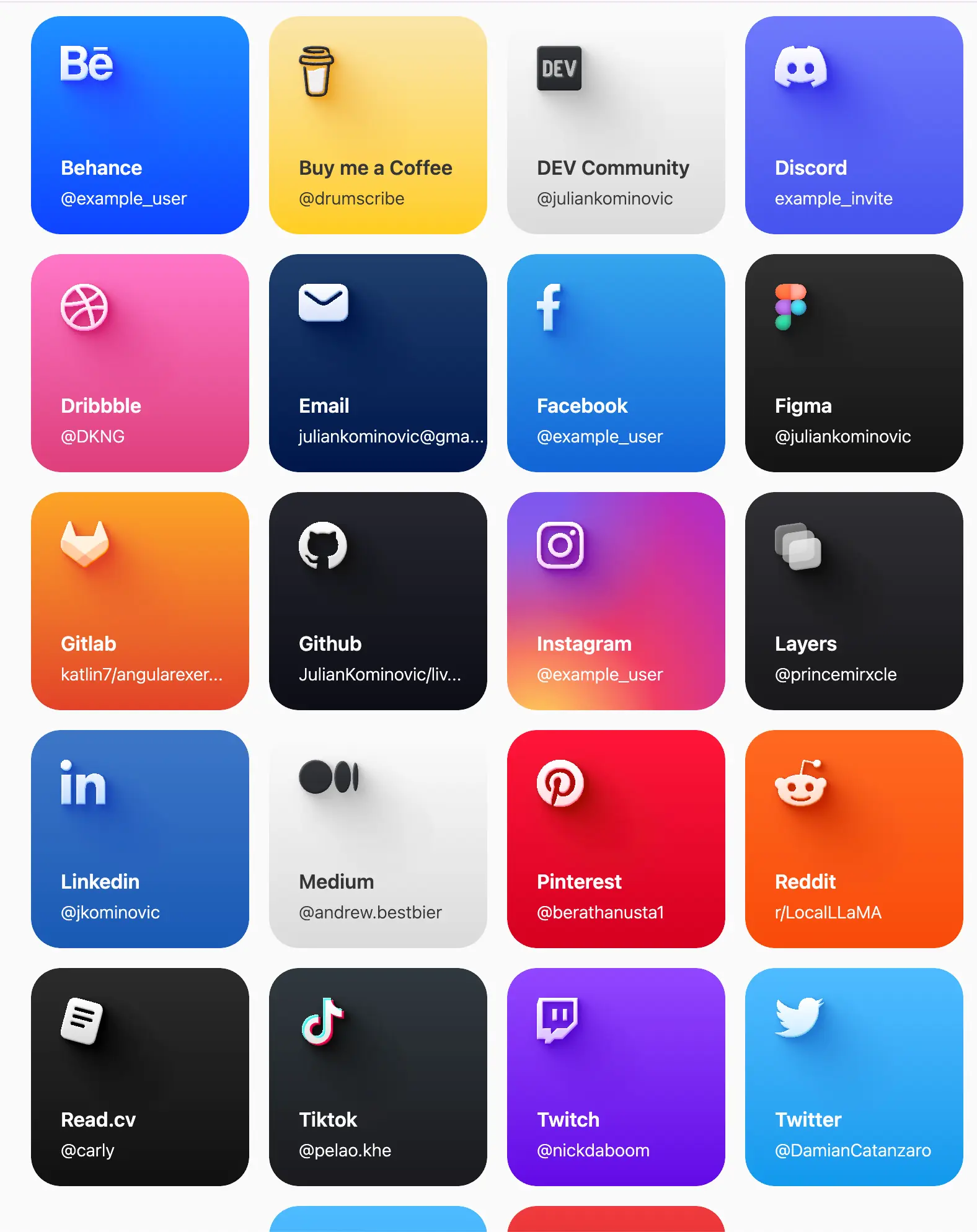Tap the Buy me a Coffee card
This screenshot has height=1232, width=977.
click(x=378, y=125)
